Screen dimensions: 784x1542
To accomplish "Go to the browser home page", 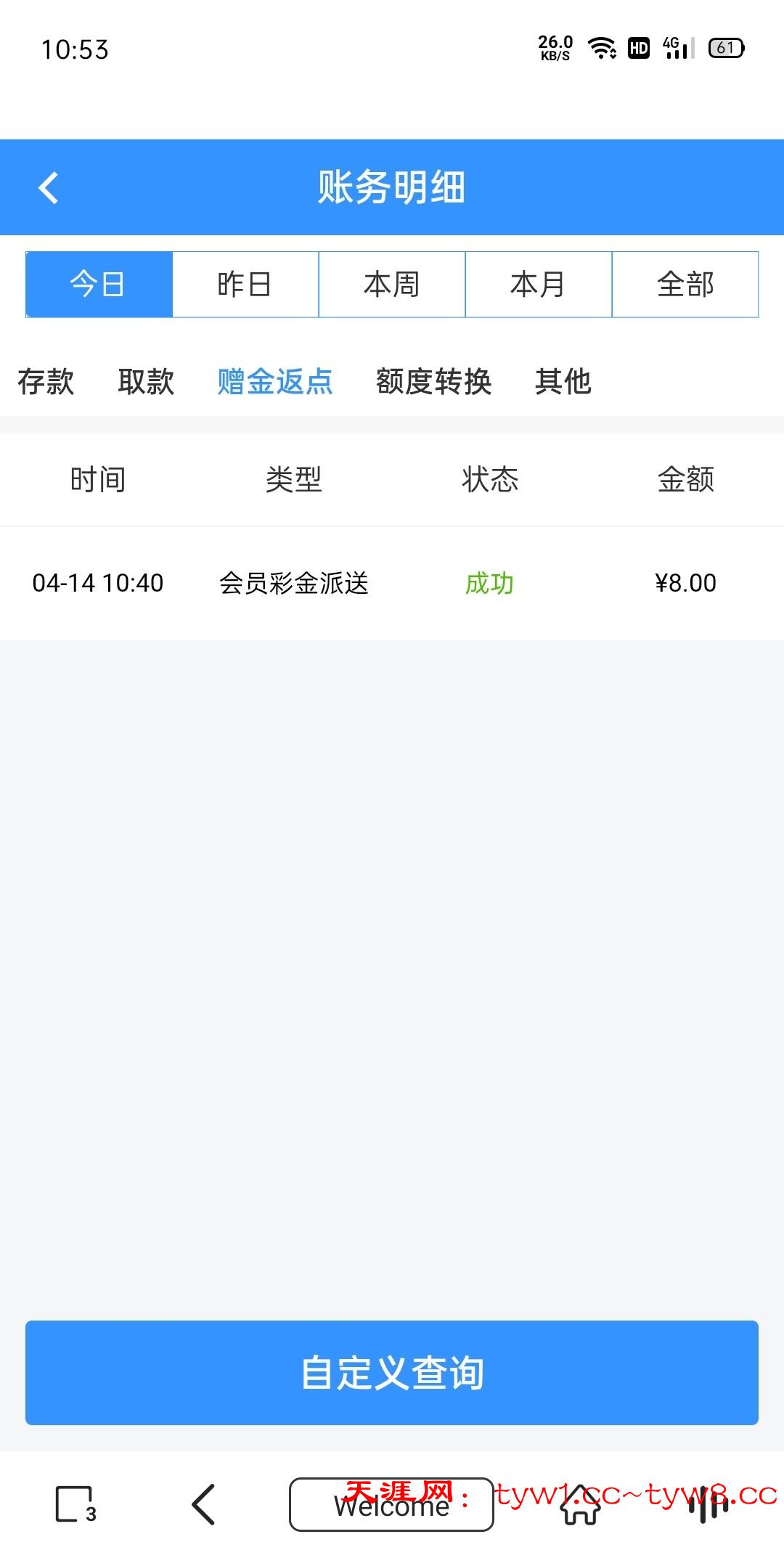I will point(581,1504).
